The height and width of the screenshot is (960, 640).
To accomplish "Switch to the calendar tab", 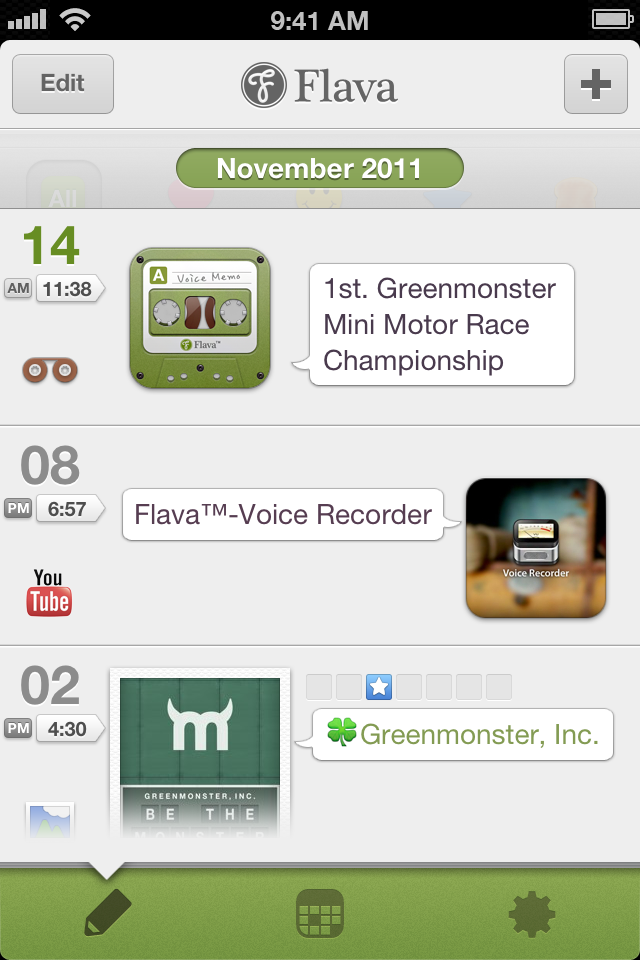I will point(320,912).
